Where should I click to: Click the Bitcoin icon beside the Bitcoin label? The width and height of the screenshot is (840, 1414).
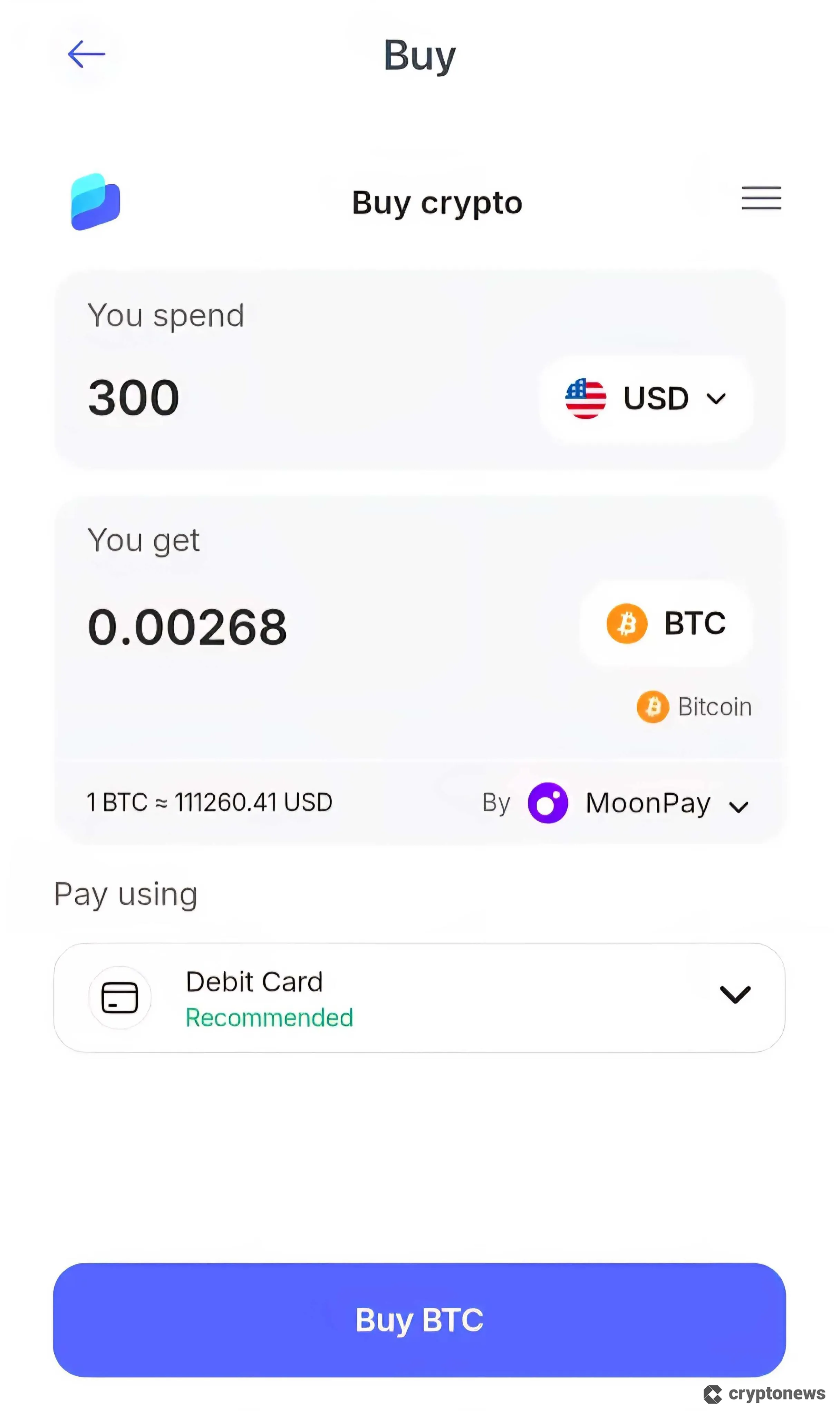pos(652,706)
